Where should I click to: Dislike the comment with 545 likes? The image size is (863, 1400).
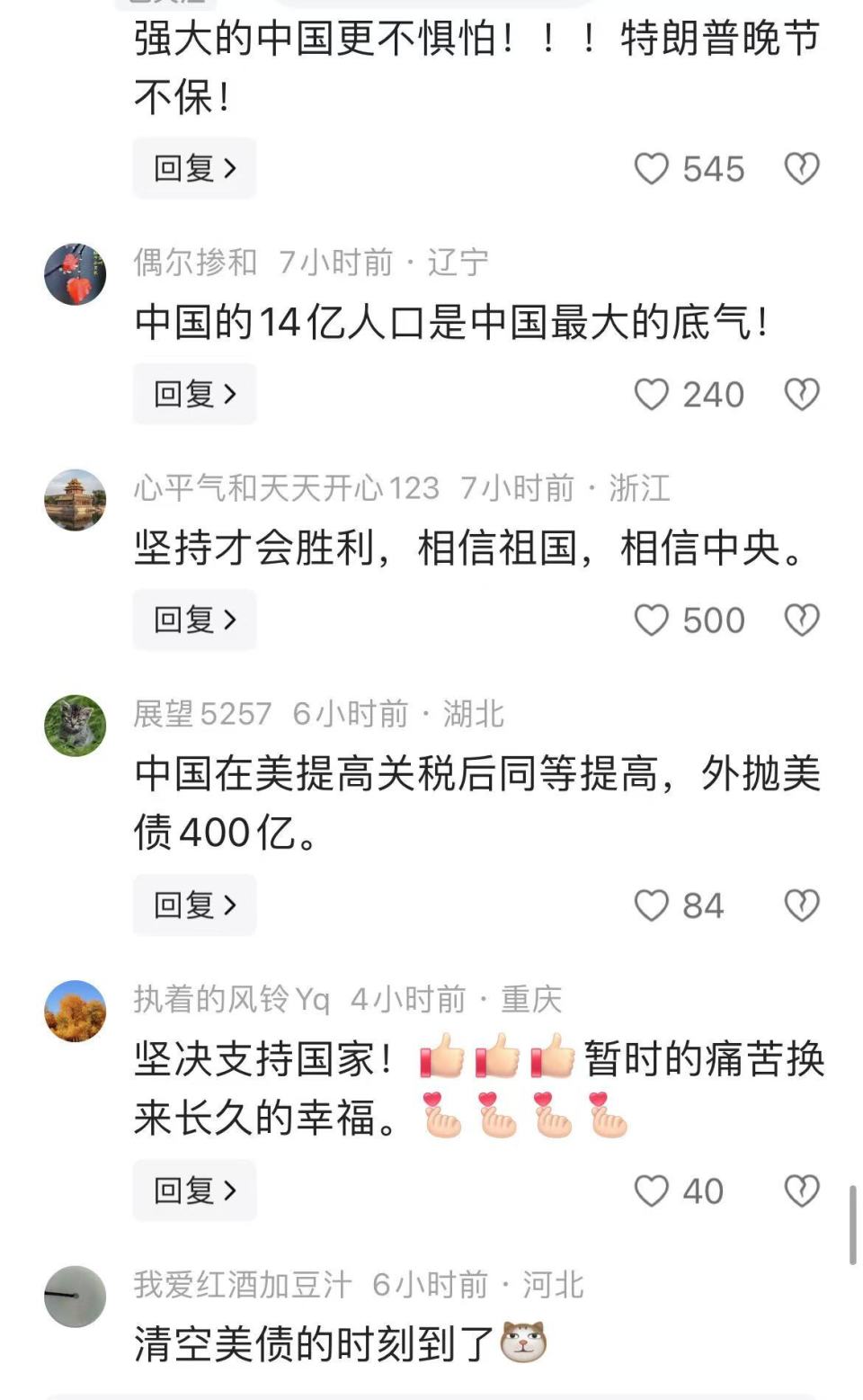pos(801,168)
